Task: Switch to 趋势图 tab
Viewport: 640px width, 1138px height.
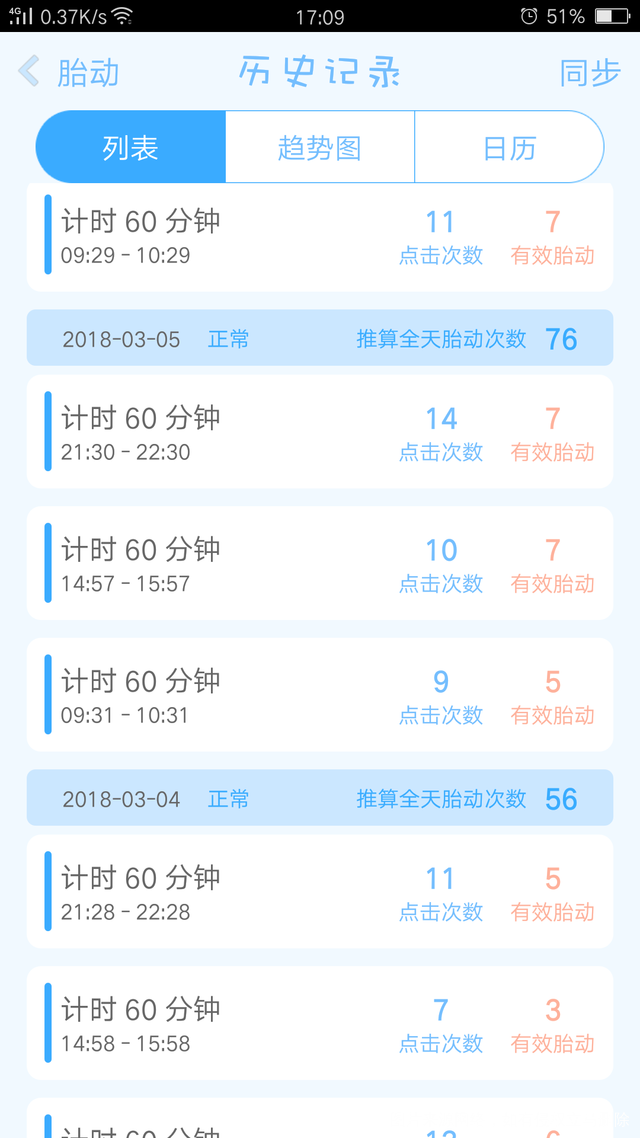Action: click(x=320, y=148)
